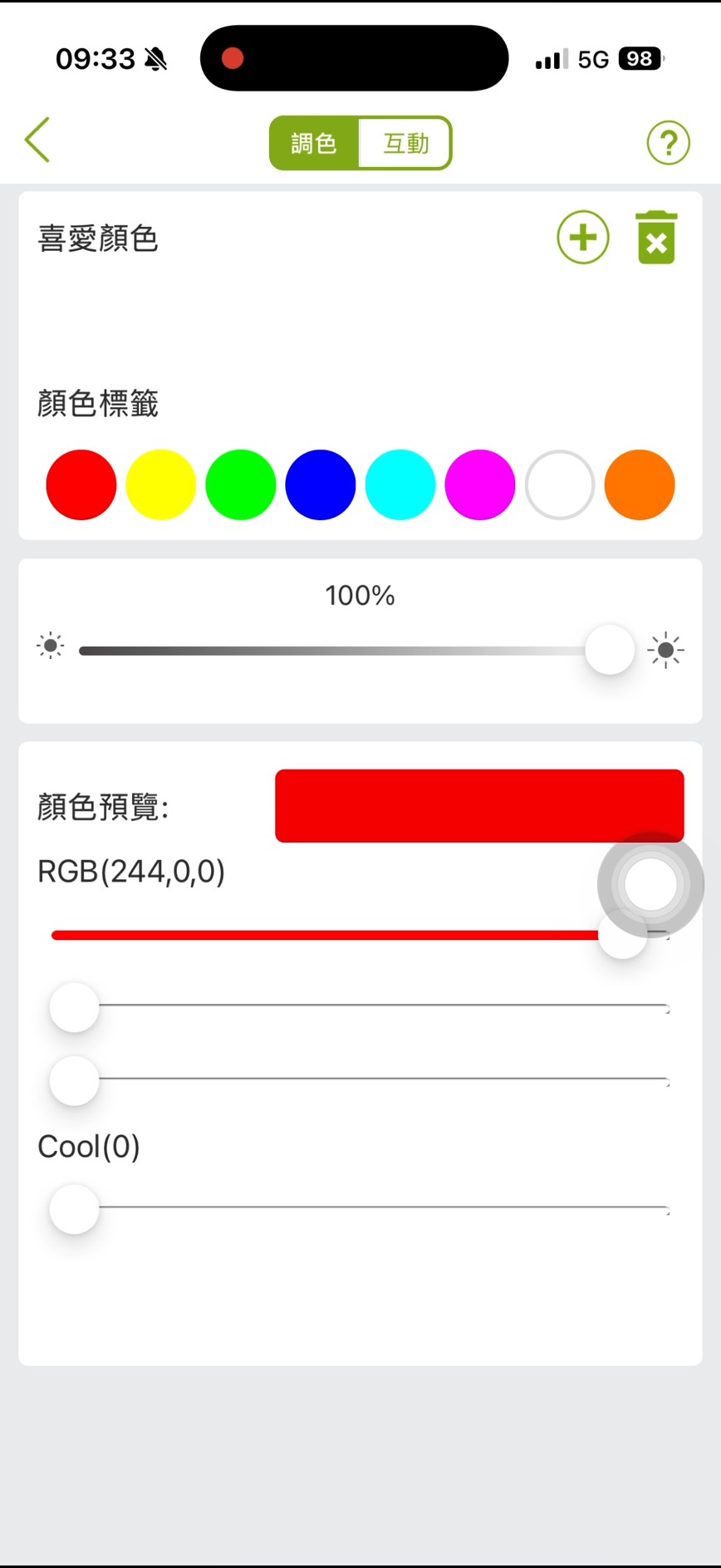
Task: Tap the dim brightness sun icon
Action: 49,646
